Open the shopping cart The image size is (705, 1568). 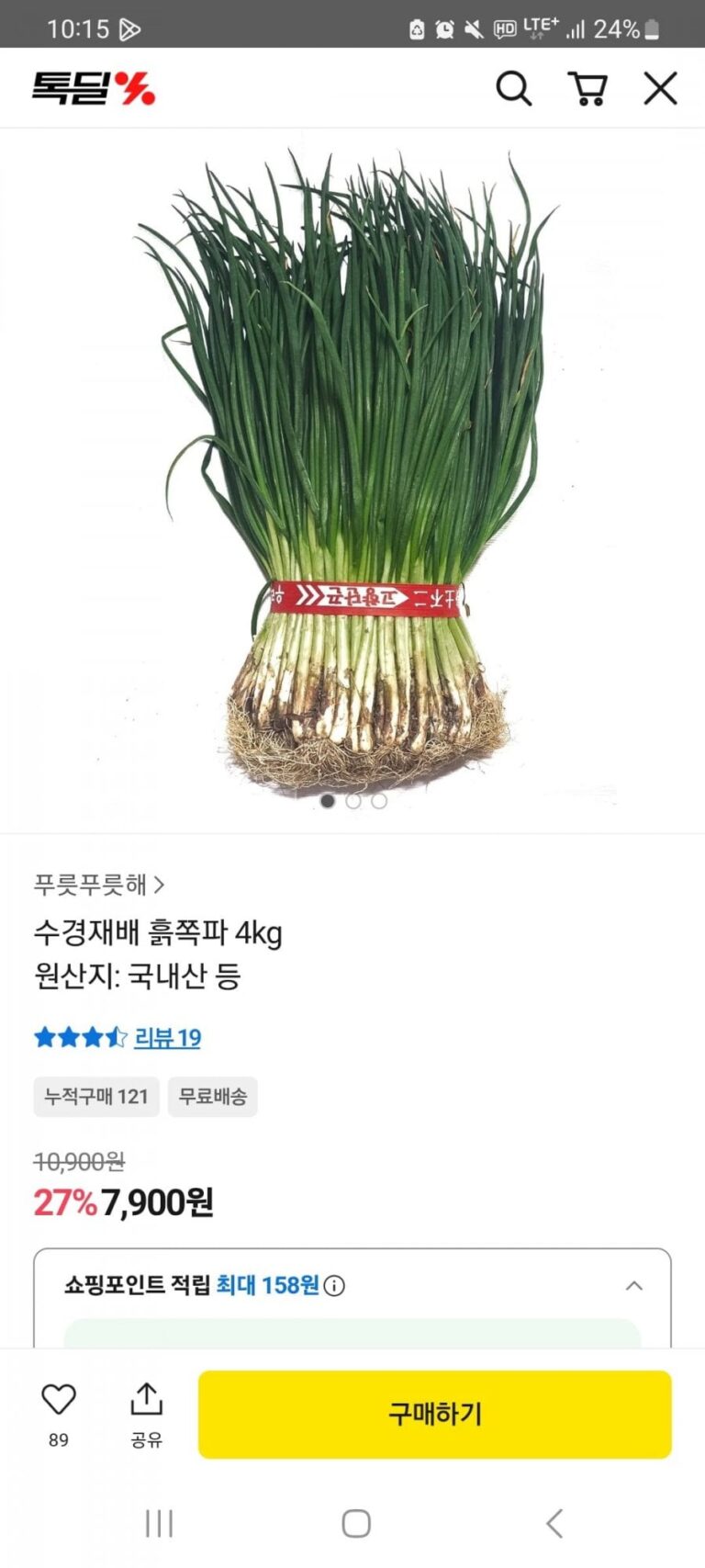pos(587,89)
